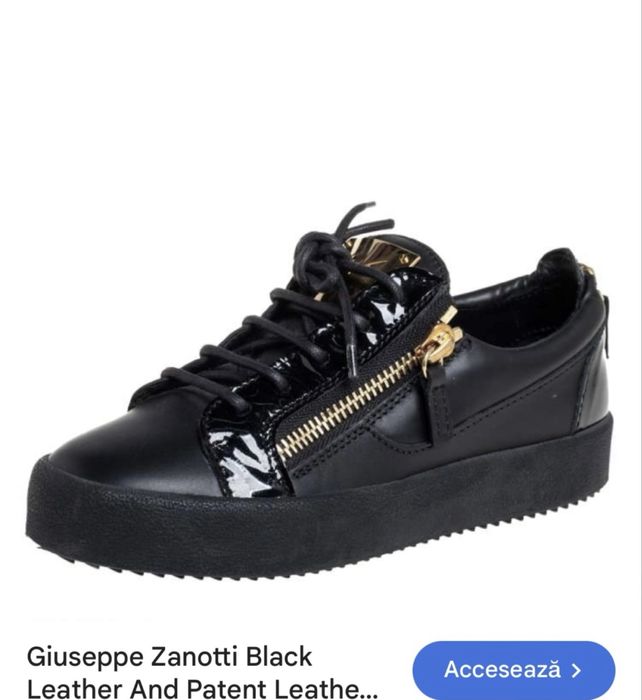Open the Giuseppe Zanotti sneaker product image
The width and height of the screenshot is (642, 700).
(x=320, y=400)
